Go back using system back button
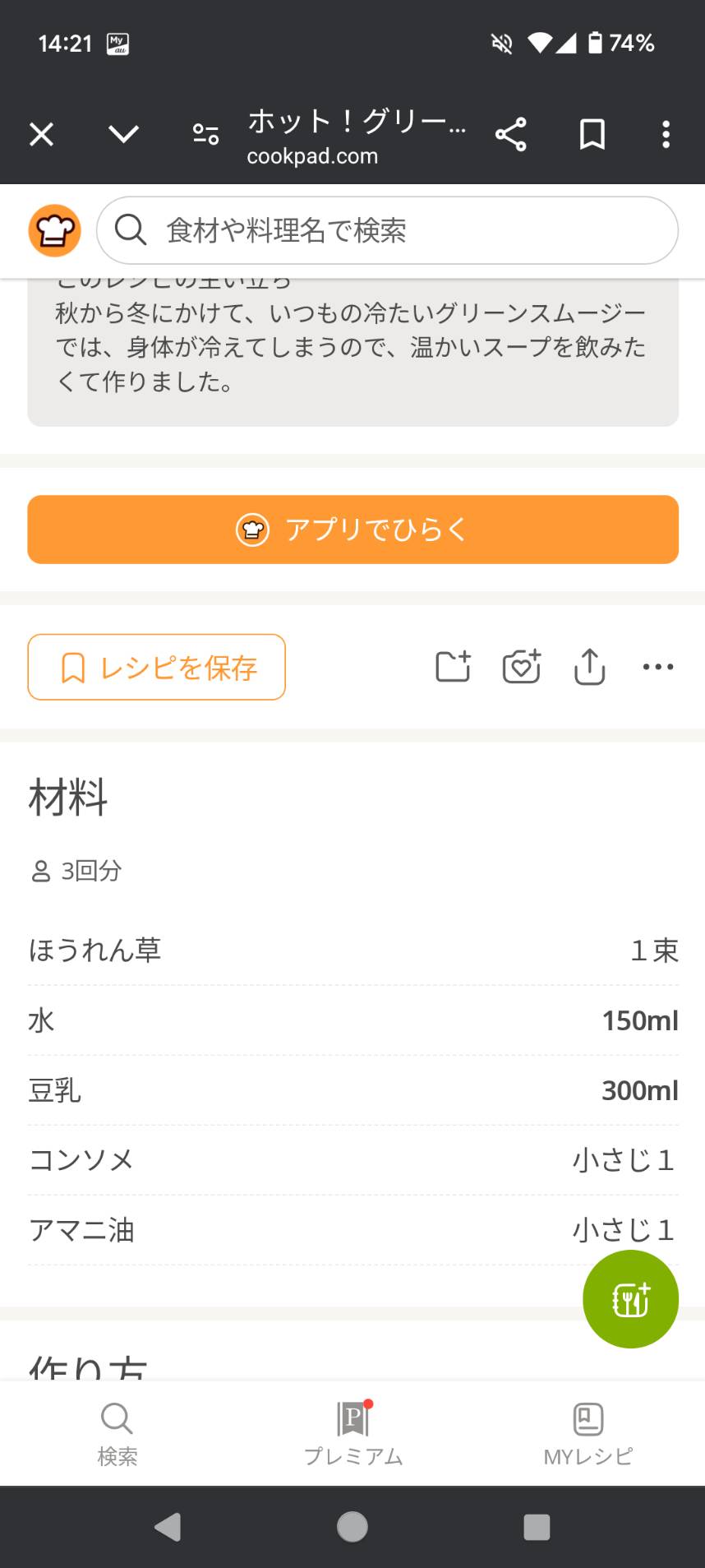705x1568 pixels. [168, 1527]
